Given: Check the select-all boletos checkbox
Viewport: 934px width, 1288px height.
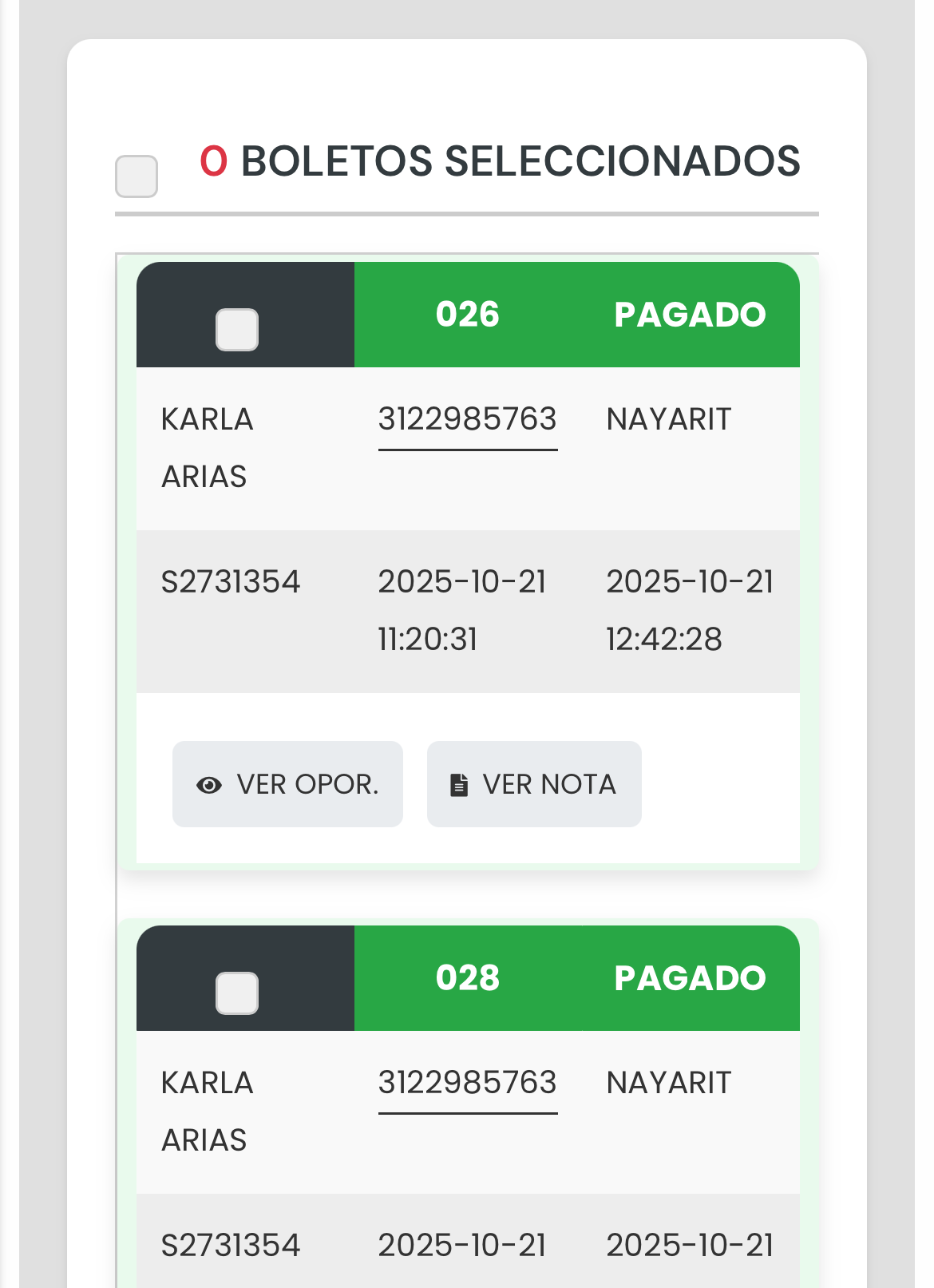Looking at the screenshot, I should coord(137,176).
